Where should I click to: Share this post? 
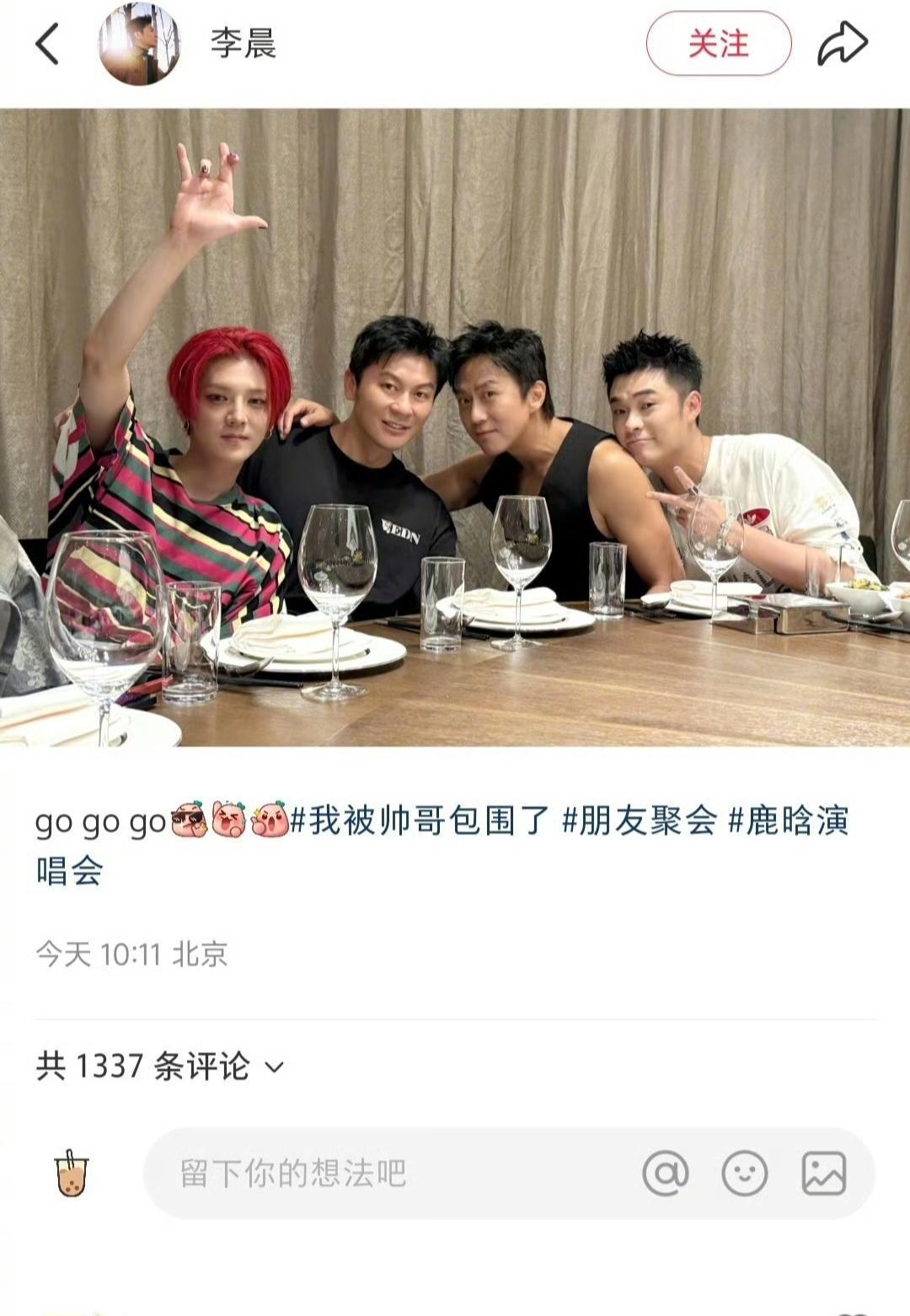842,44
